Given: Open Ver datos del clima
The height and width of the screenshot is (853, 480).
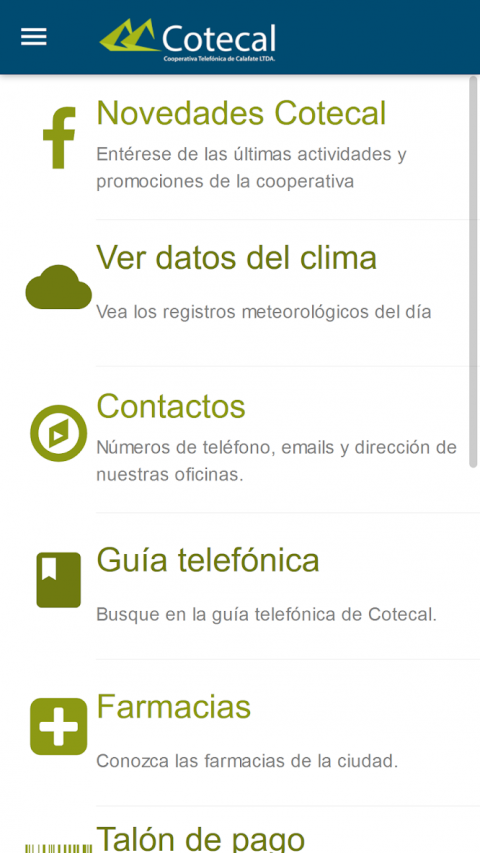Looking at the screenshot, I should click(240, 293).
